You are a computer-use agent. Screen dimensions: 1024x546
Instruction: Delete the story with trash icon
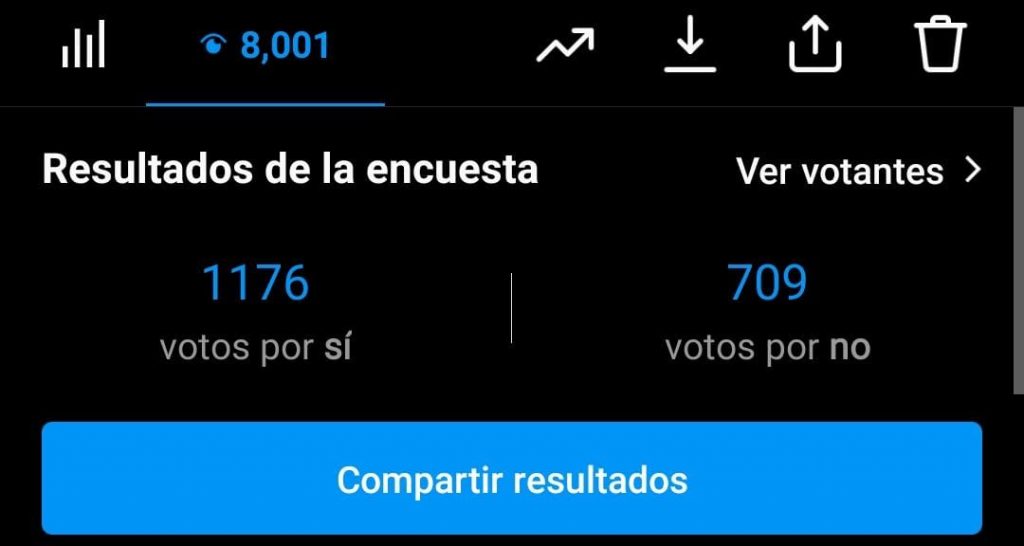940,46
